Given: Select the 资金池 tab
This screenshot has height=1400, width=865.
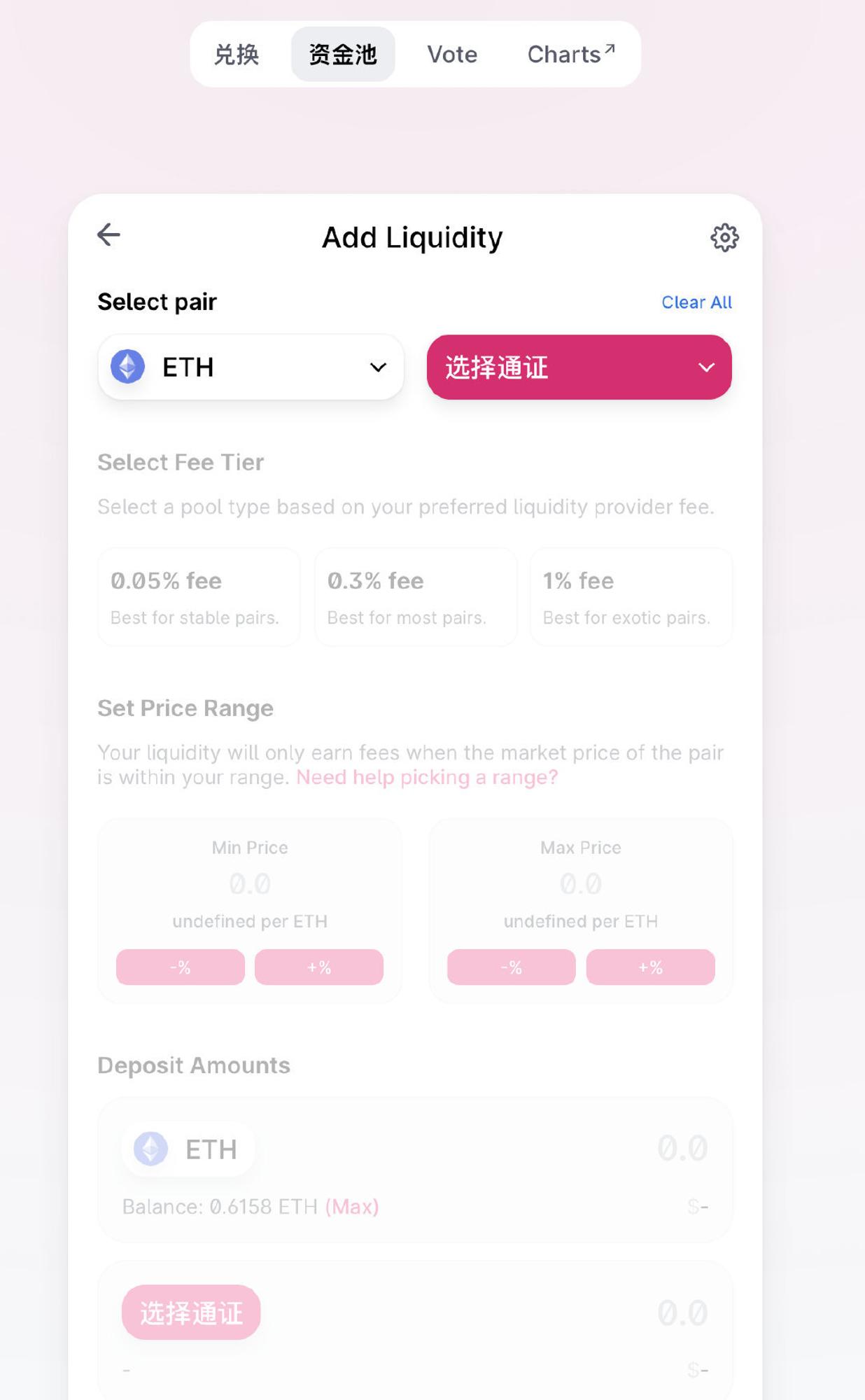Looking at the screenshot, I should click(343, 55).
